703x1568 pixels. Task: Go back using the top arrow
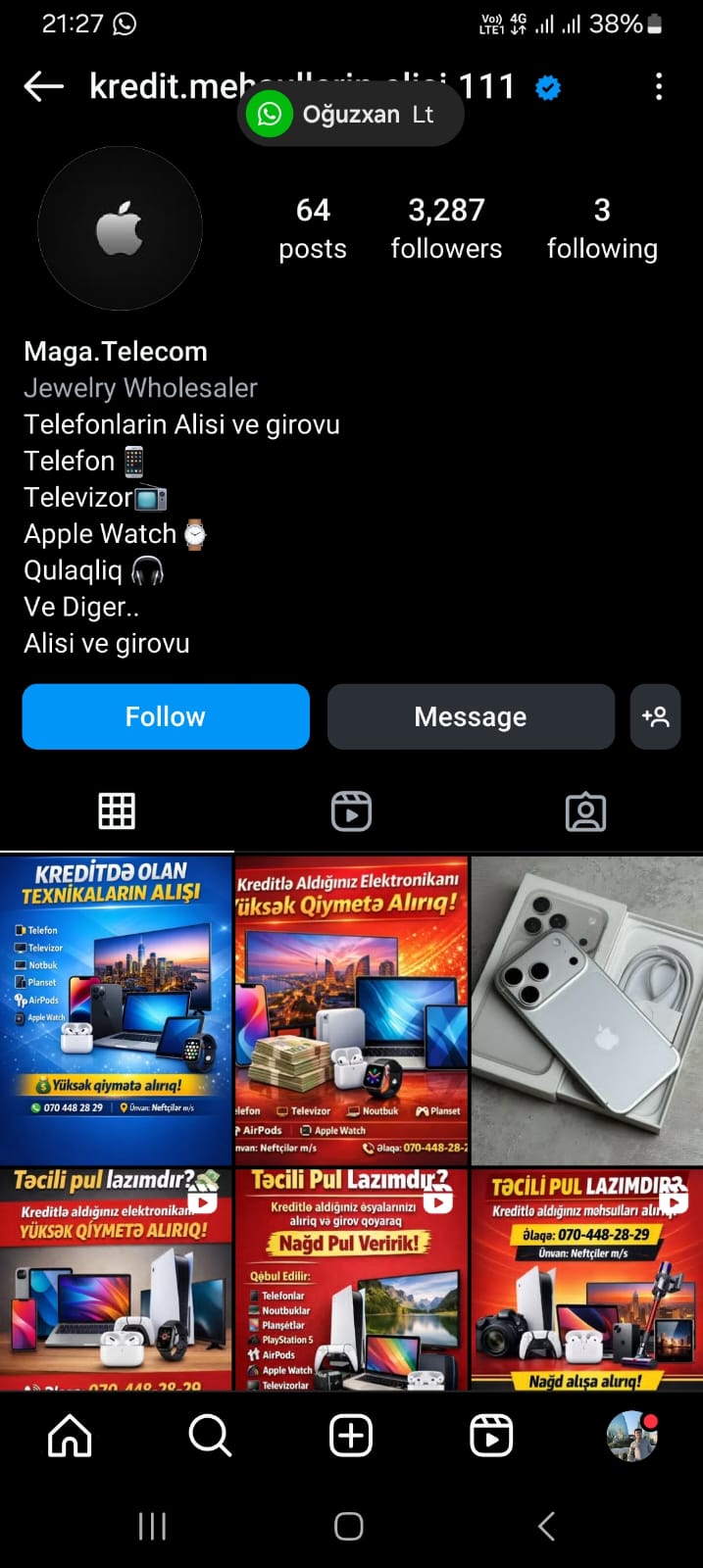point(44,87)
